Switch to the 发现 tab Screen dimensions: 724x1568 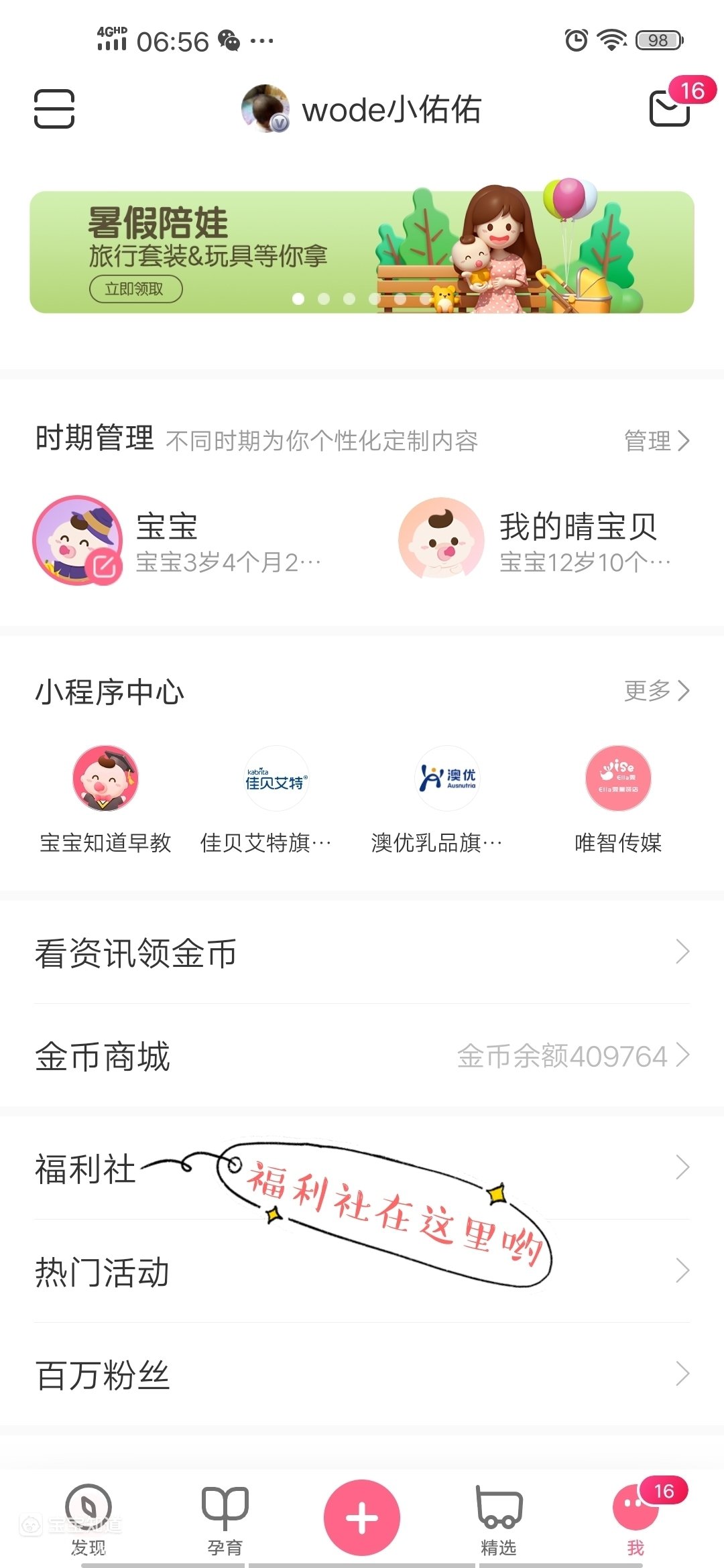(x=88, y=1519)
